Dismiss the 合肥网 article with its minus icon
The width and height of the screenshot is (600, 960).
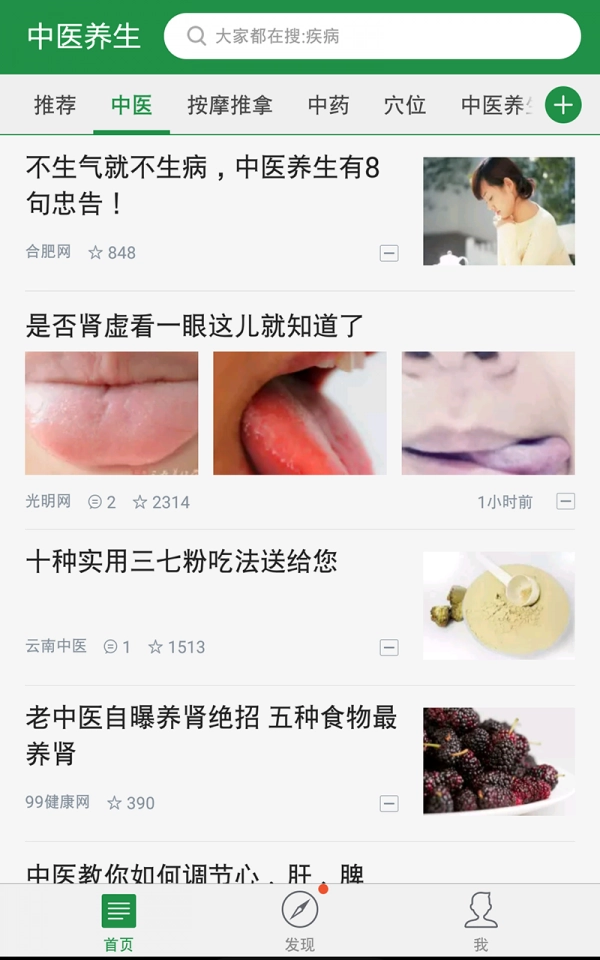click(x=389, y=253)
